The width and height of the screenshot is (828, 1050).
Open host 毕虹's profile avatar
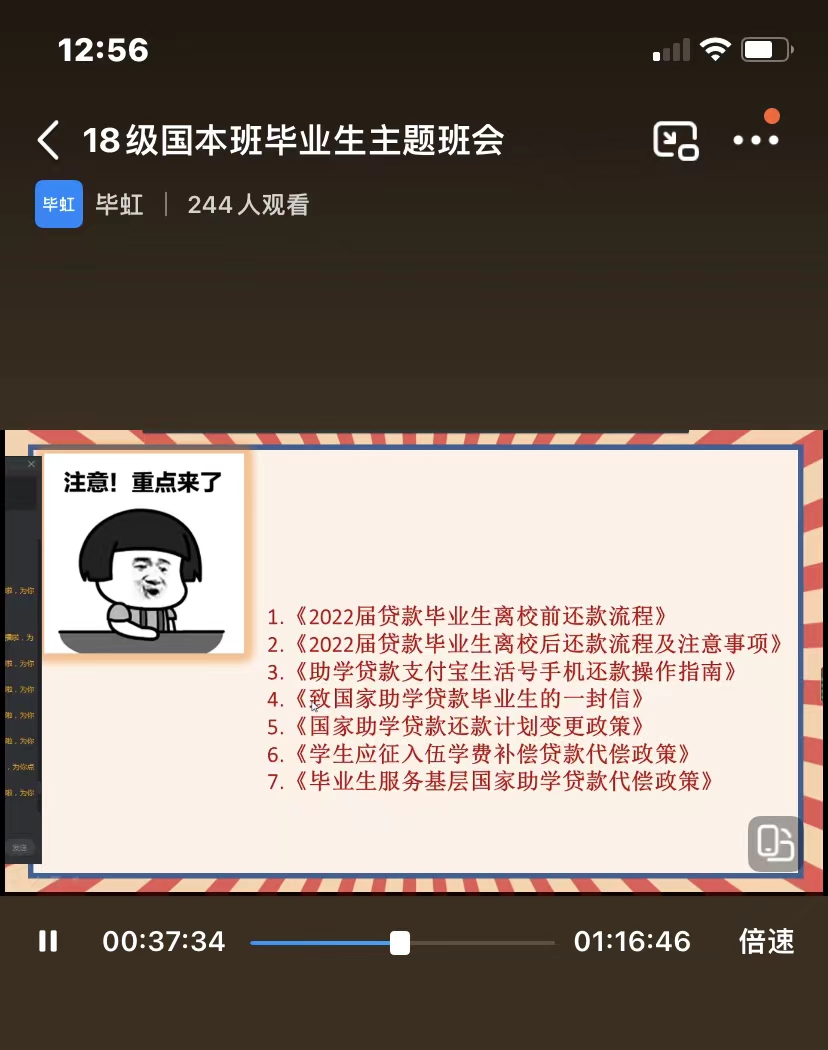(x=59, y=204)
